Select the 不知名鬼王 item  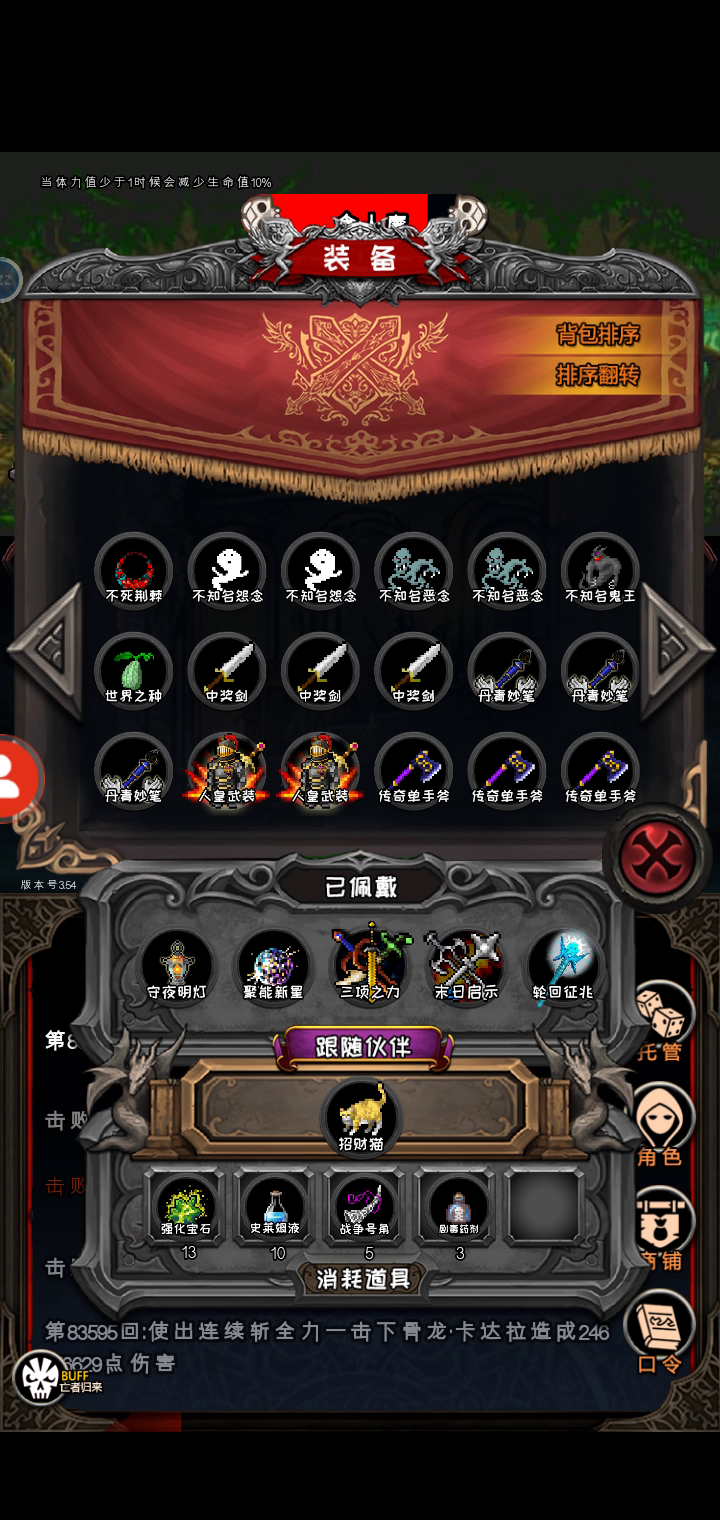[x=600, y=570]
